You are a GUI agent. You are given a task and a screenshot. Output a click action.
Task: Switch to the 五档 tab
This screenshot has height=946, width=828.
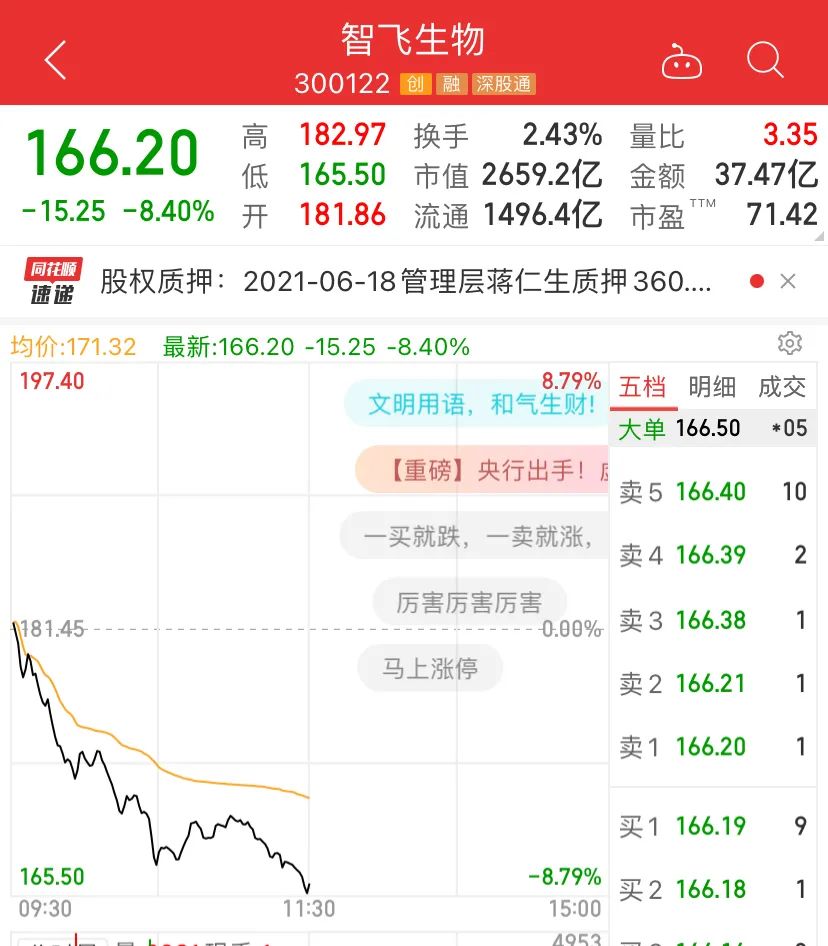coord(643,387)
